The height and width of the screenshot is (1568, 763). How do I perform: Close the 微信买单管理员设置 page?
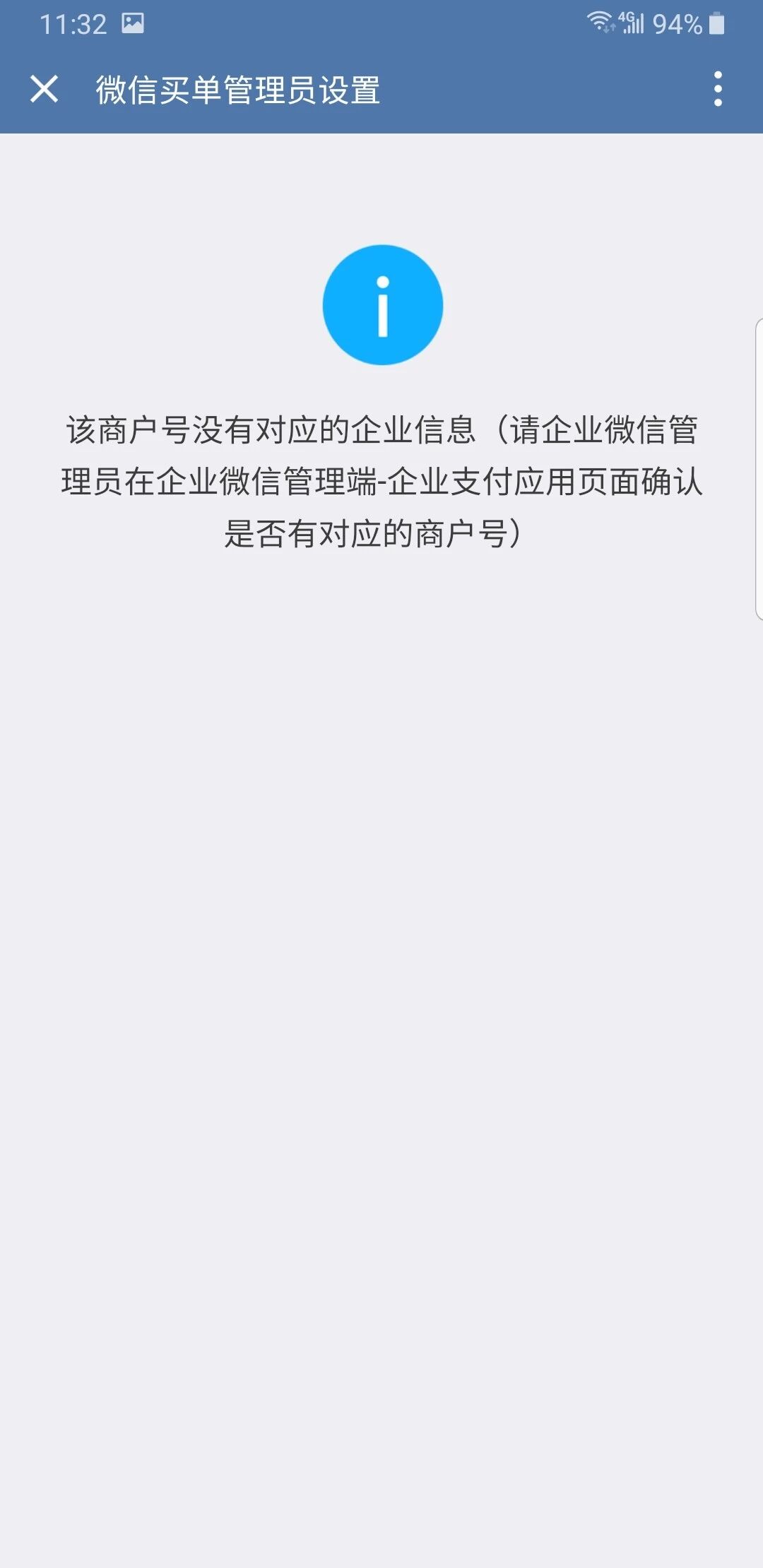tap(44, 89)
